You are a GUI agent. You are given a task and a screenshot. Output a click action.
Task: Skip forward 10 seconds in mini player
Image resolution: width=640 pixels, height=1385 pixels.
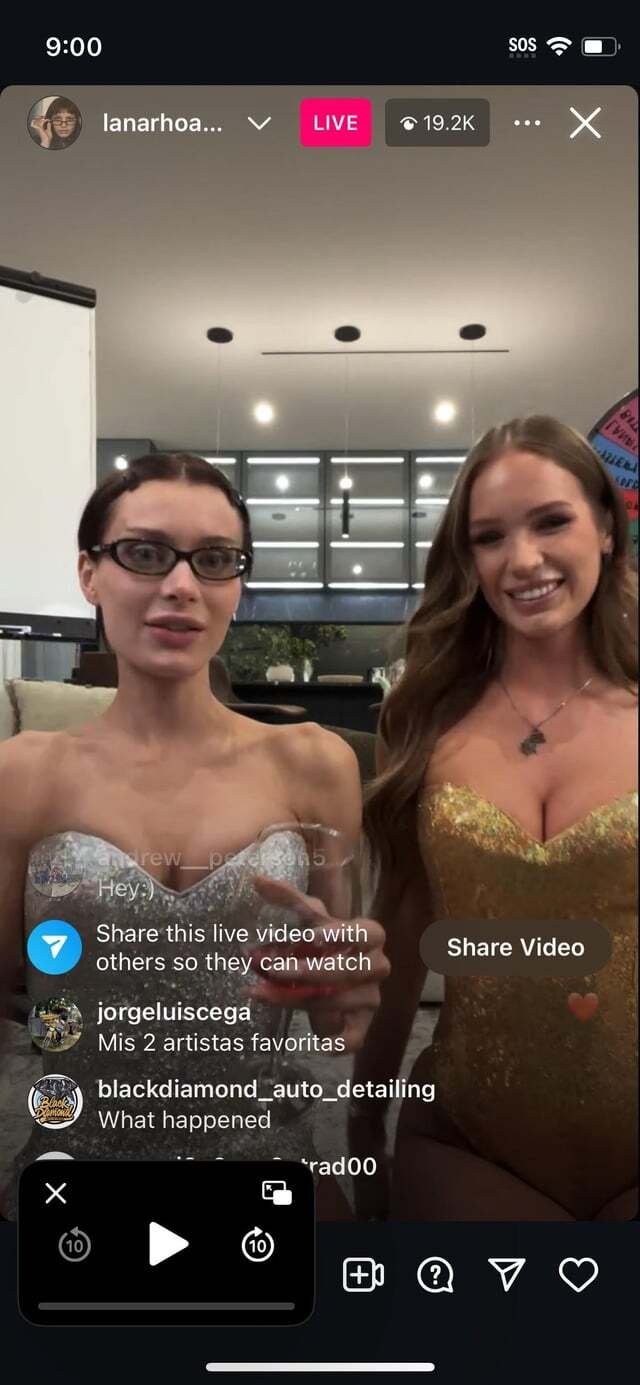point(258,1245)
